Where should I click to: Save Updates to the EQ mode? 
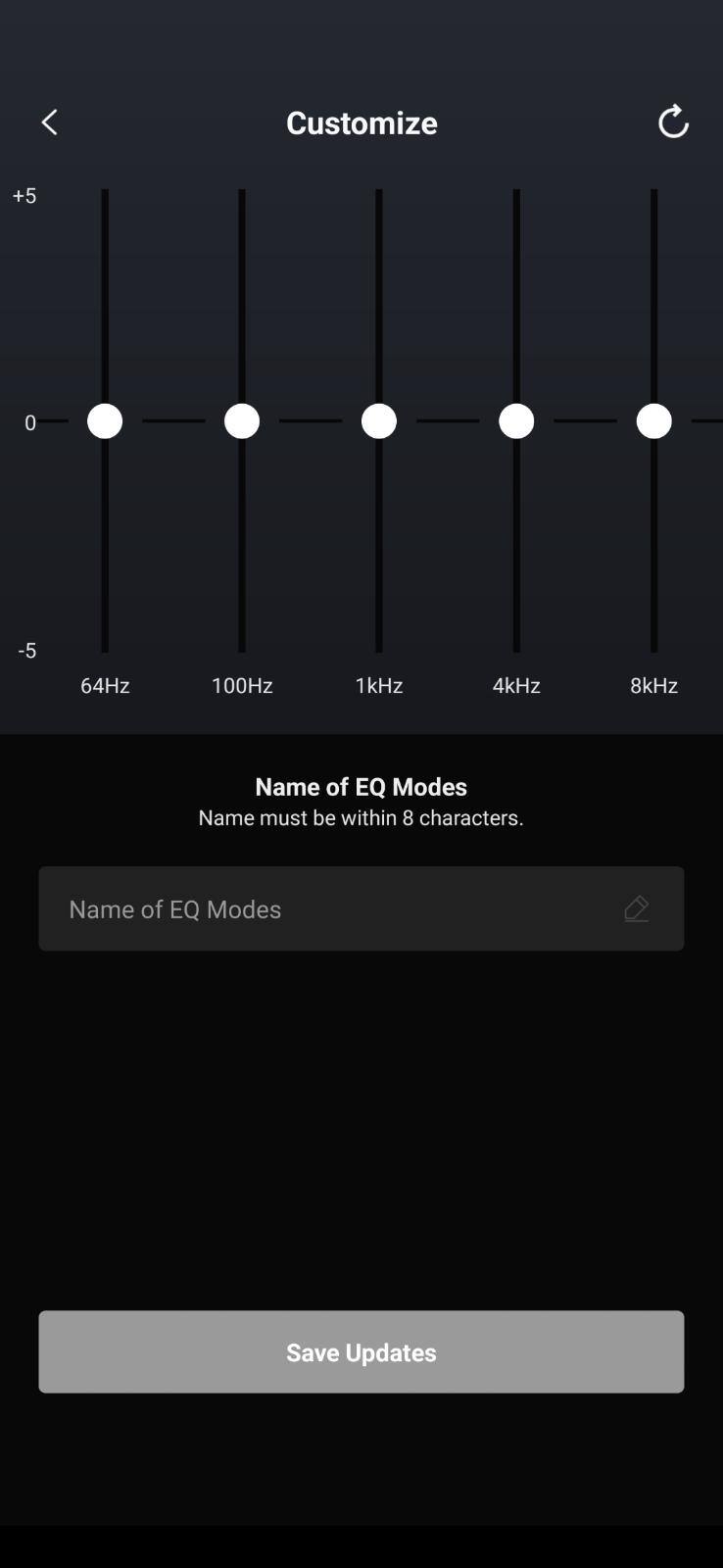(x=361, y=1351)
